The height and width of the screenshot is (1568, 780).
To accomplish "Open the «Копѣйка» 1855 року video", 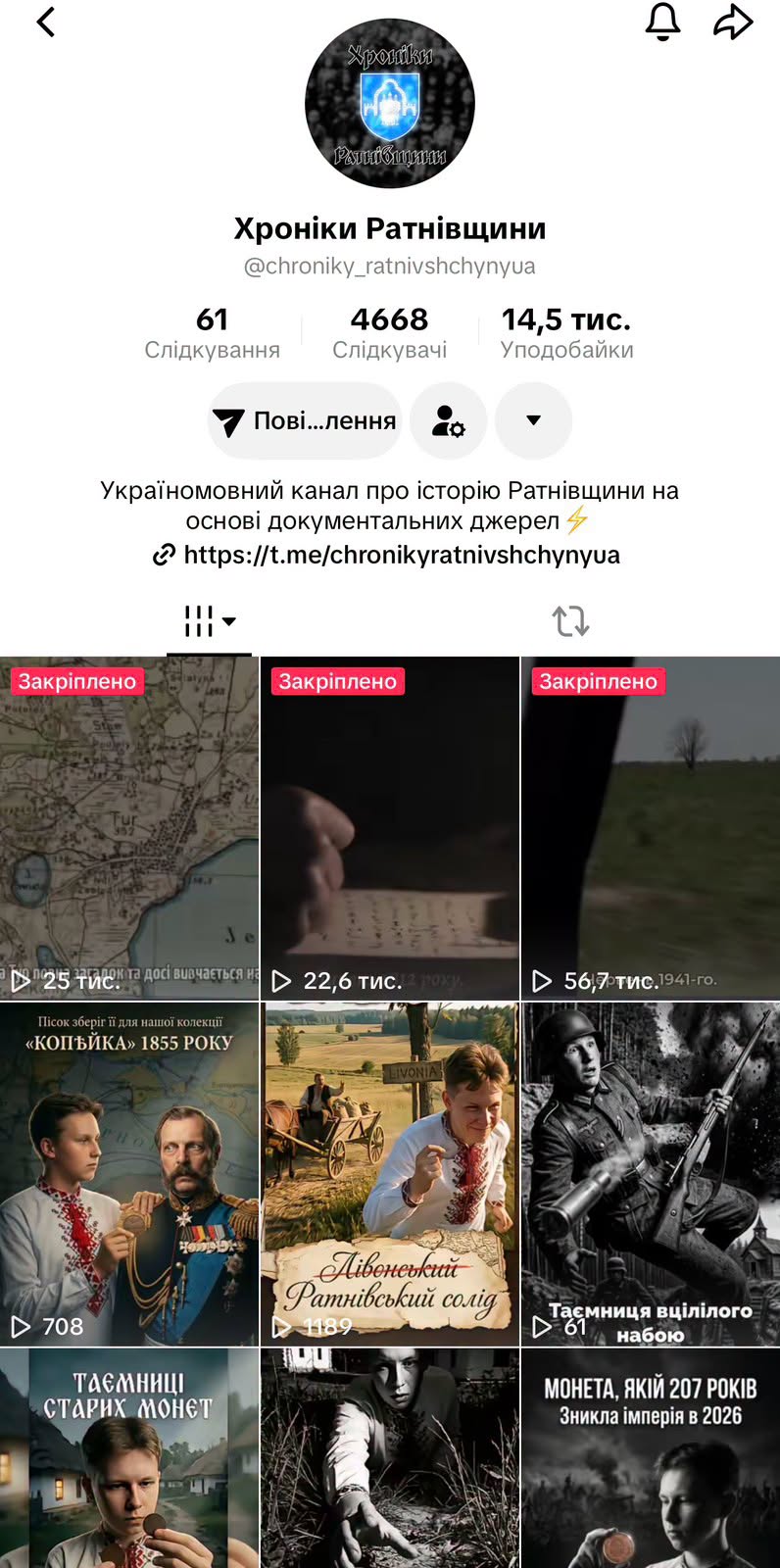I will pos(129,1174).
